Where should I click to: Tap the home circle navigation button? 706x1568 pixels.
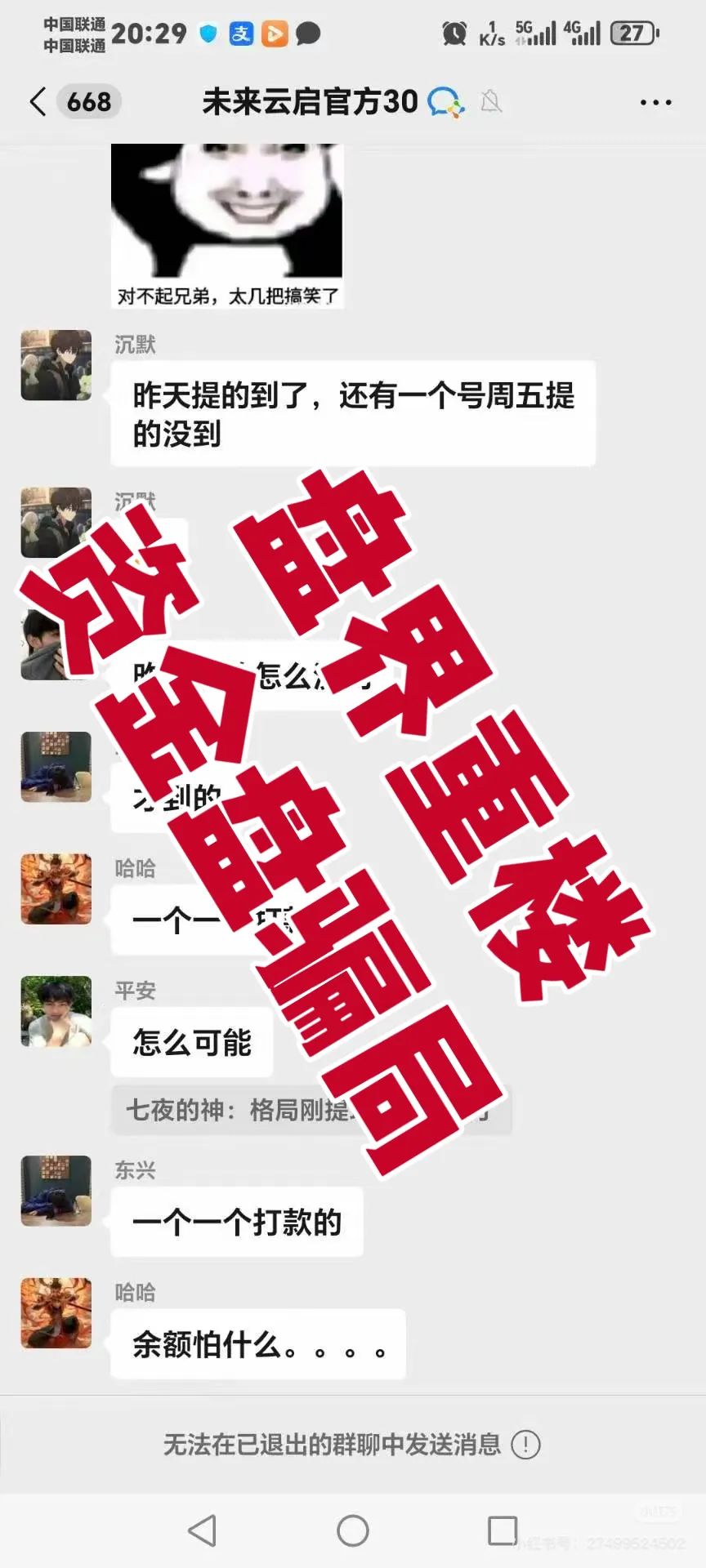point(351,1531)
